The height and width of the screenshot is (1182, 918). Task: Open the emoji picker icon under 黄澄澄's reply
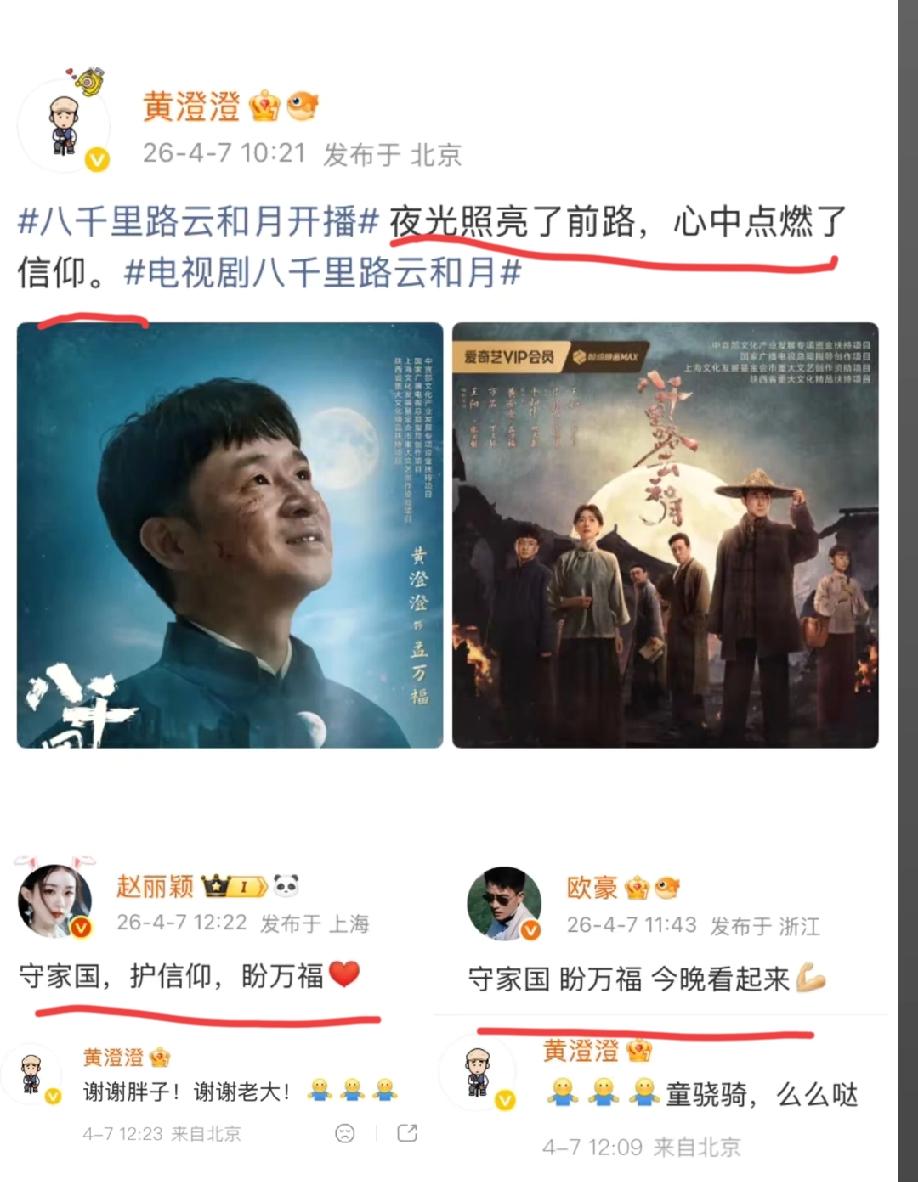(x=345, y=1132)
